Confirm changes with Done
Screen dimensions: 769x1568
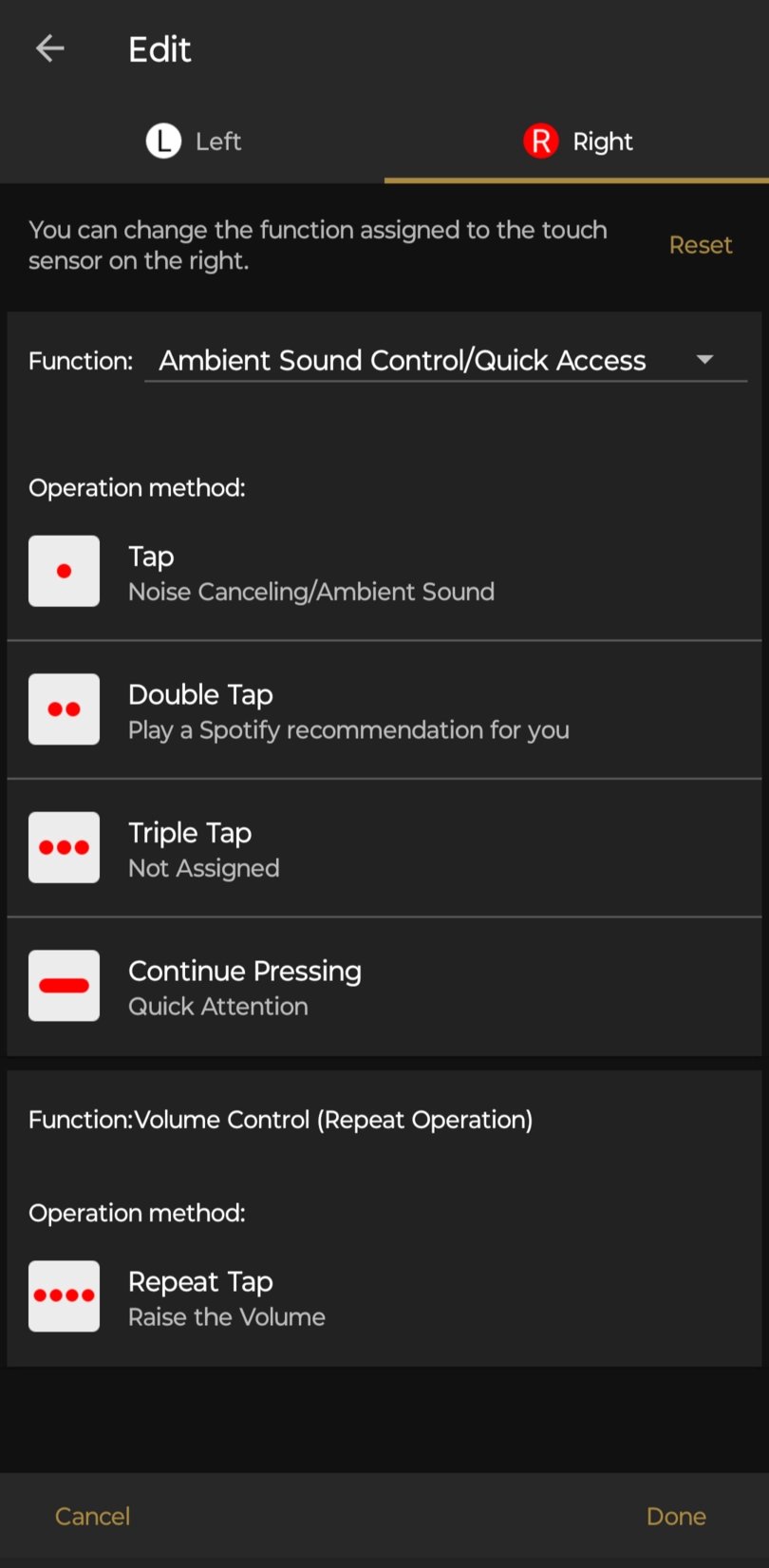pyautogui.click(x=675, y=1516)
